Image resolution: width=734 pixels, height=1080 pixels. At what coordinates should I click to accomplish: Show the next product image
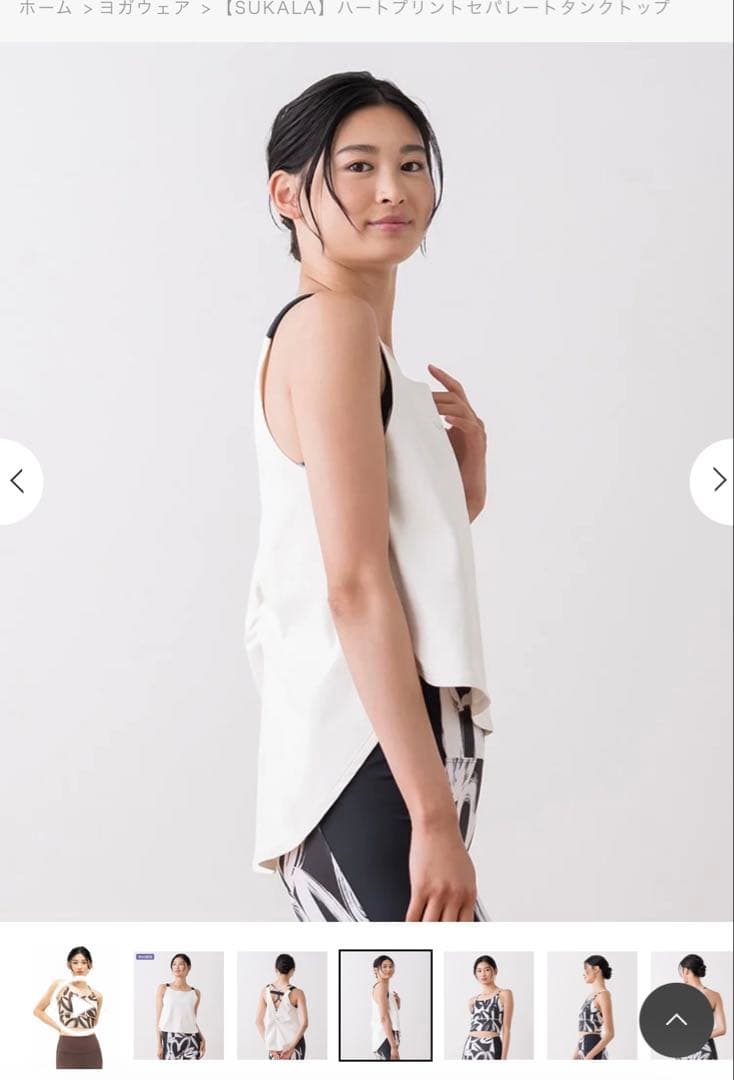click(x=716, y=481)
